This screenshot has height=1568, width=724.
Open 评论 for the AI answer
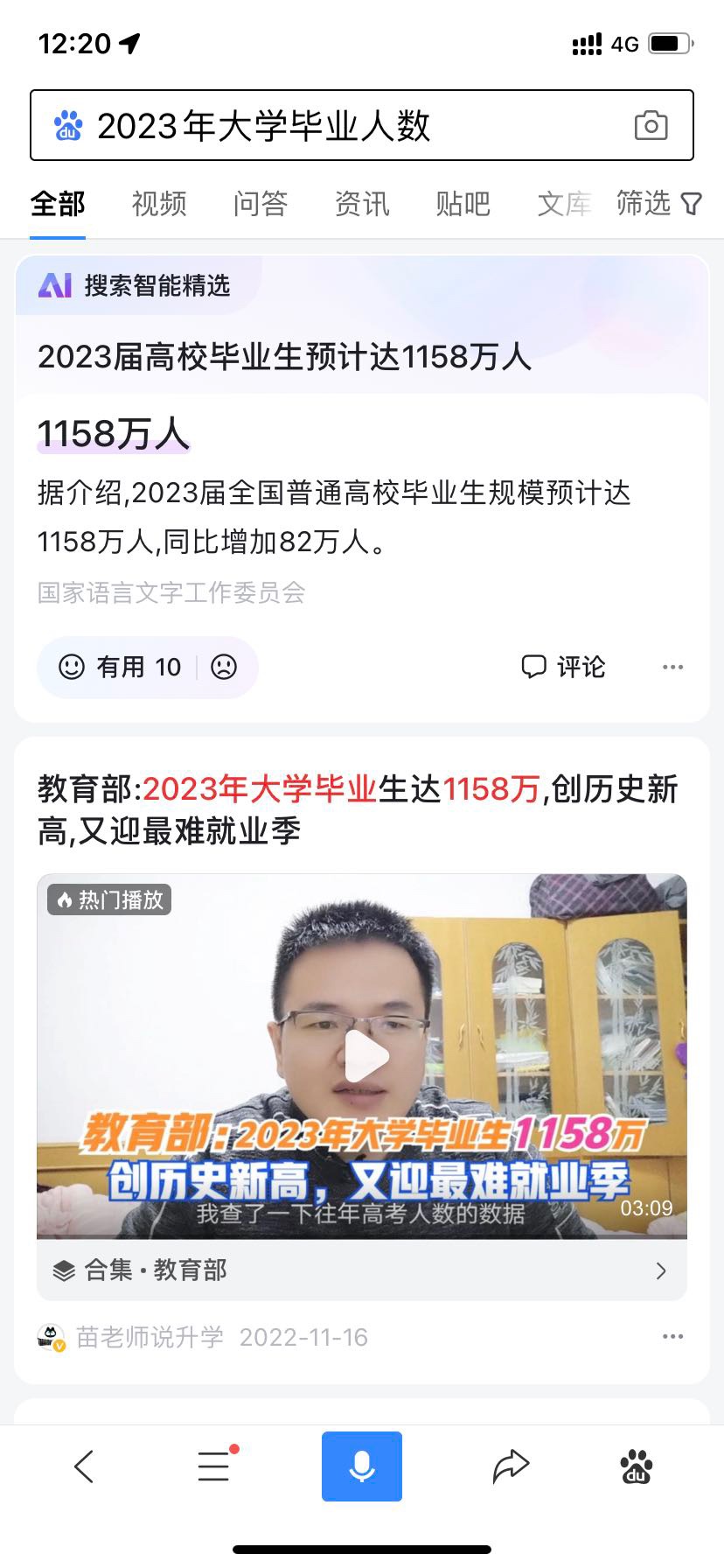tap(563, 667)
